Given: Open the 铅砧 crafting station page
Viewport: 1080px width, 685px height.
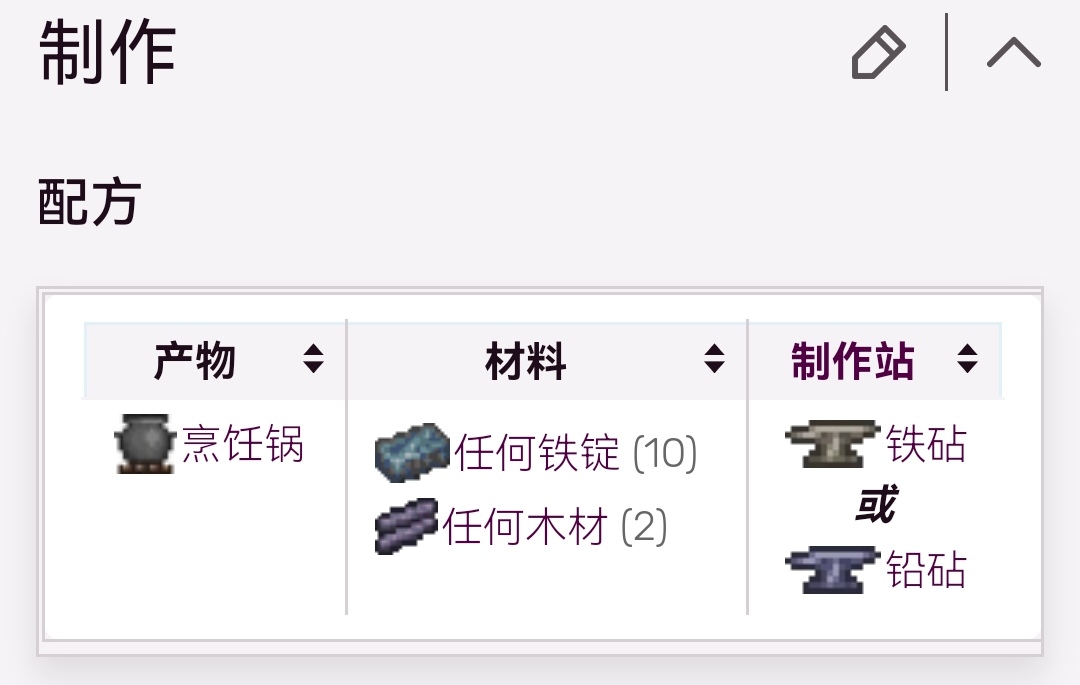Looking at the screenshot, I should click(926, 570).
